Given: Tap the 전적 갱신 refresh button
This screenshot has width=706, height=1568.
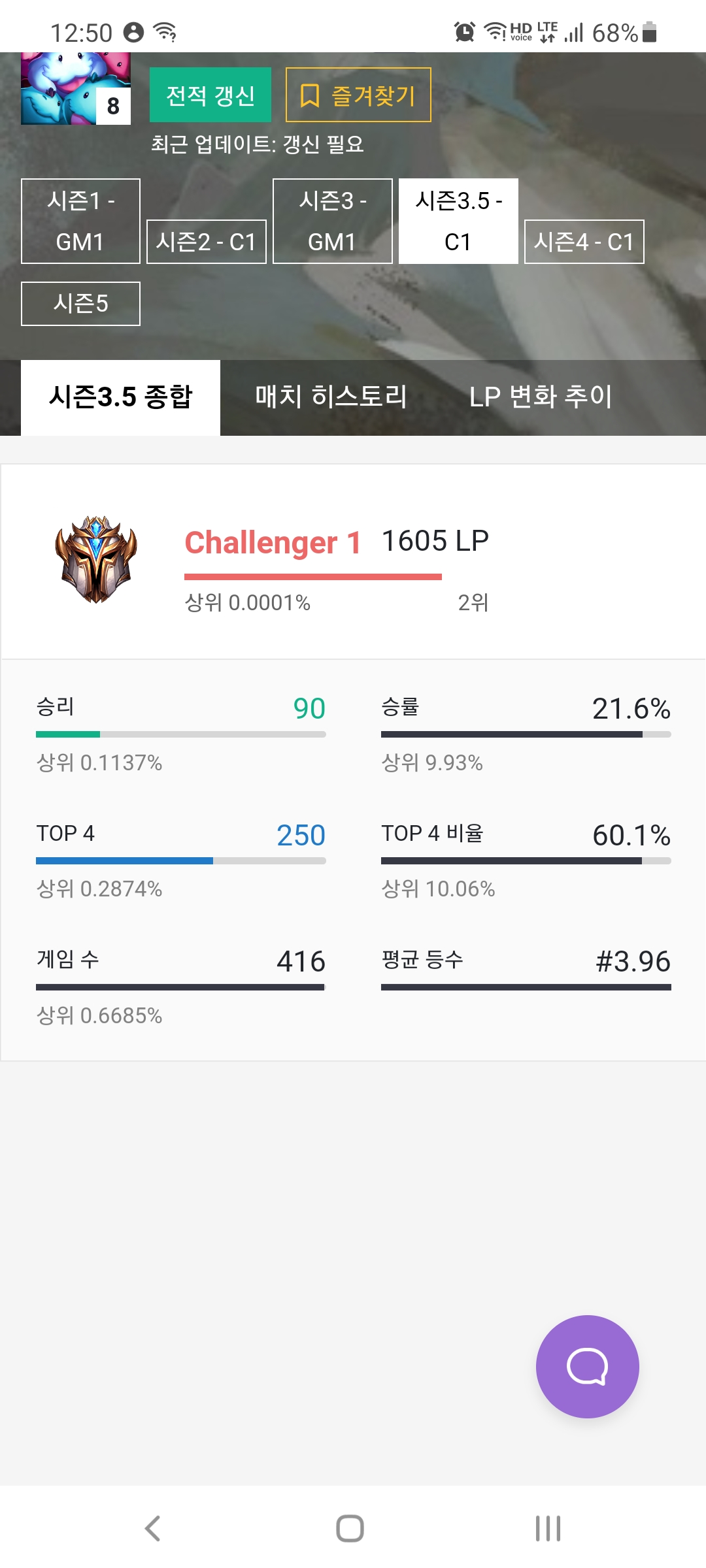Looking at the screenshot, I should tap(210, 95).
